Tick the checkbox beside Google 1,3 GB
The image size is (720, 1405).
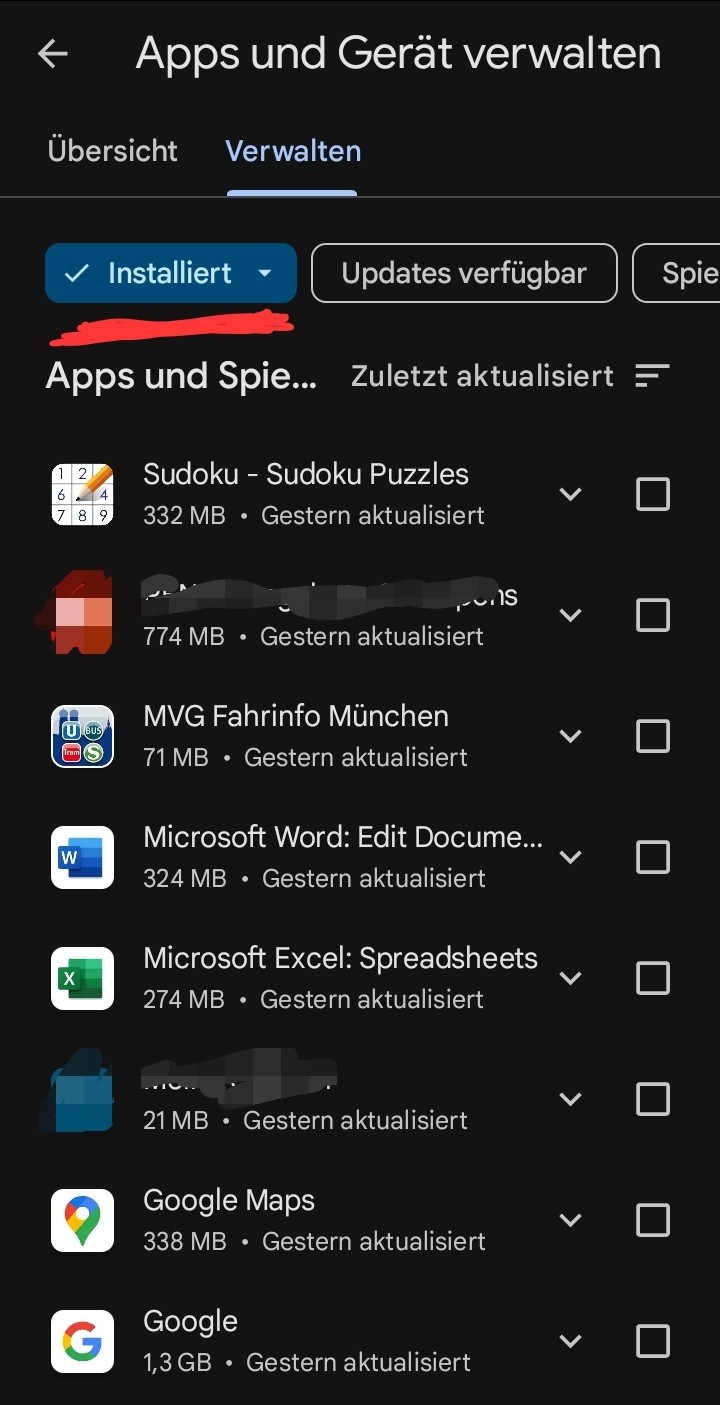(x=653, y=1341)
